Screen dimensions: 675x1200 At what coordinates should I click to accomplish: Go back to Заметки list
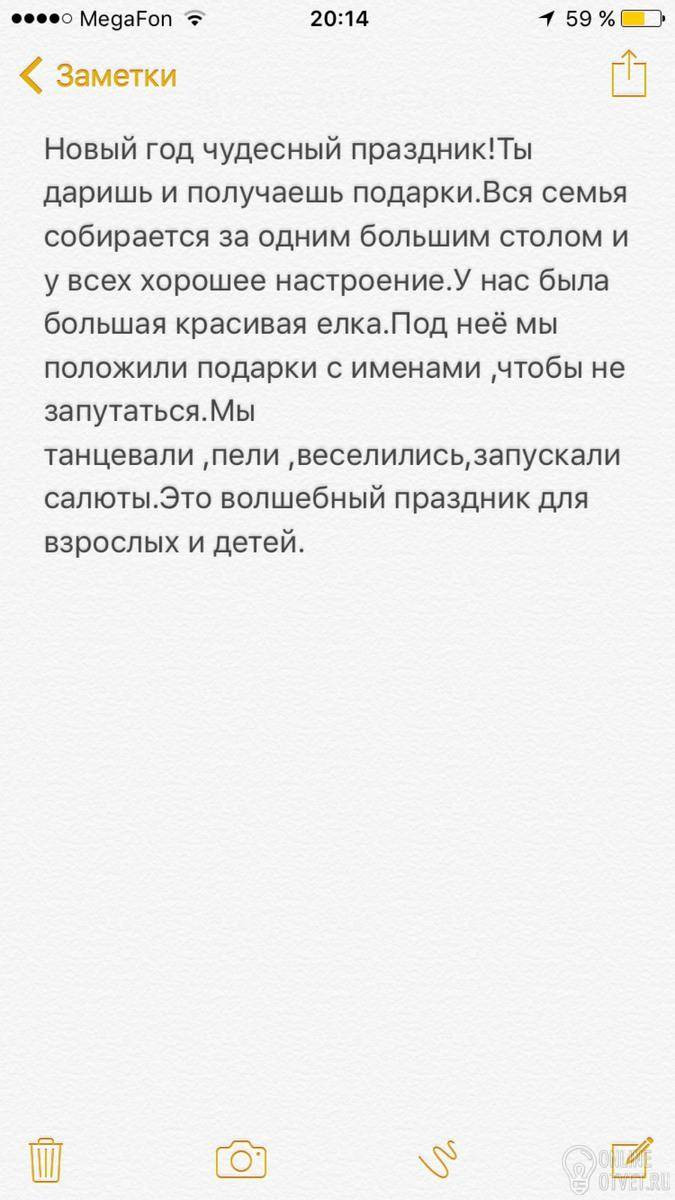pyautogui.click(x=98, y=76)
